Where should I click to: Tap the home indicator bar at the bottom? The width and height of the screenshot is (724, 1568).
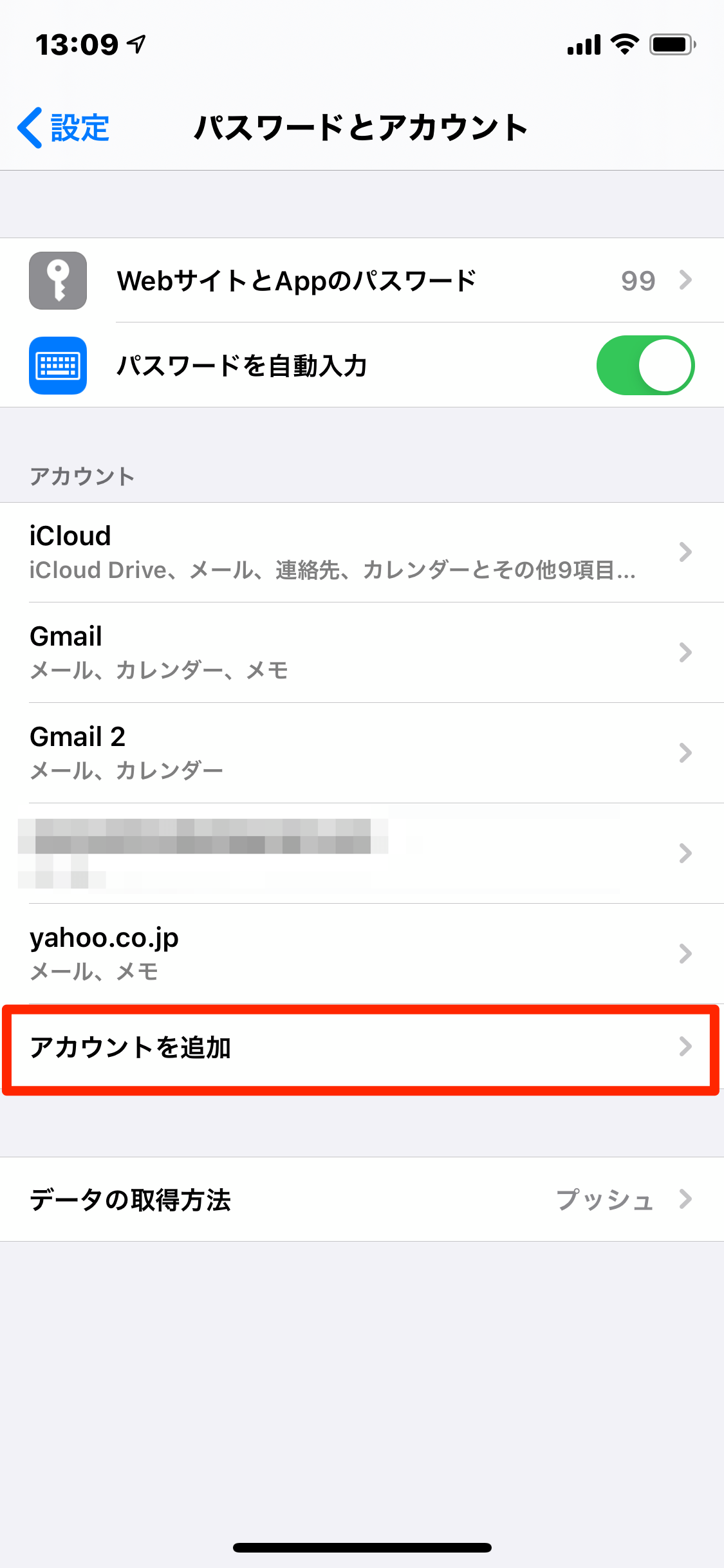click(362, 1547)
